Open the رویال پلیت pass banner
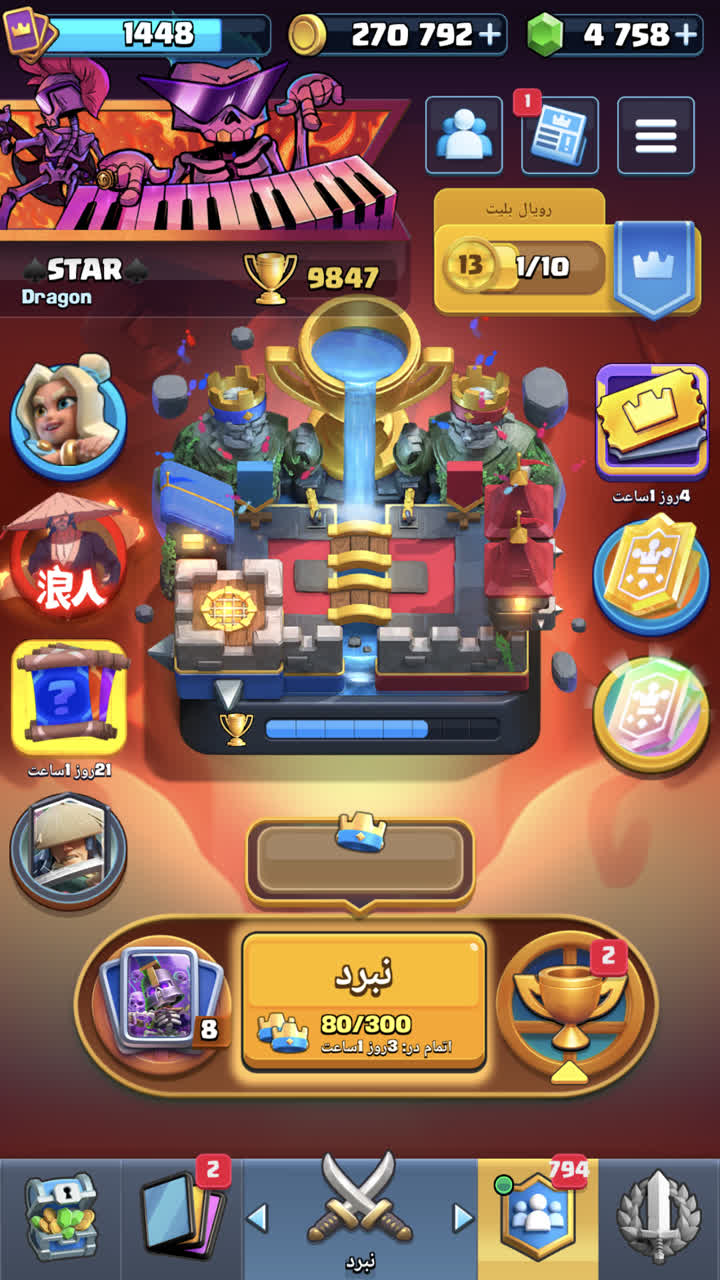The width and height of the screenshot is (720, 1280). click(x=567, y=254)
